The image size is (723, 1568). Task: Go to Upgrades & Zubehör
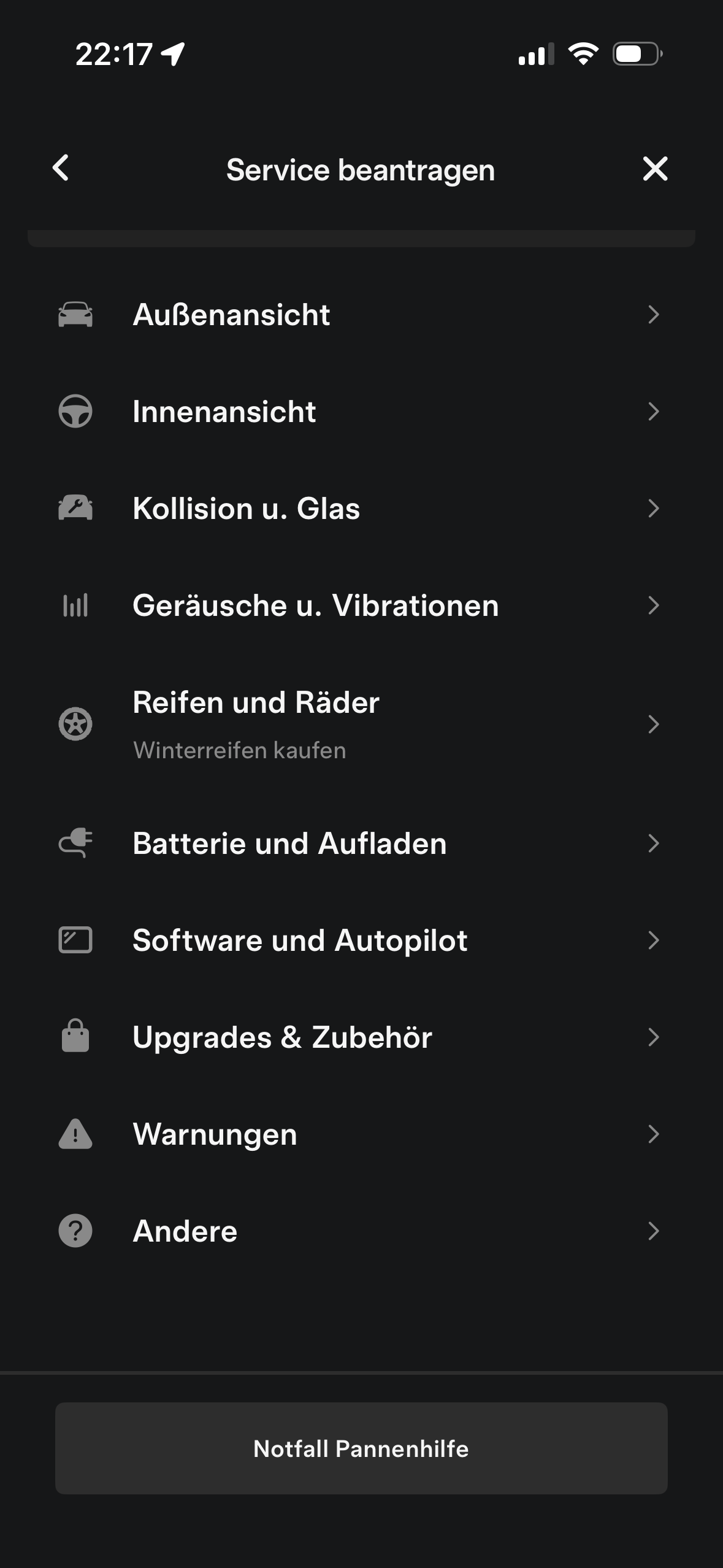point(361,1037)
